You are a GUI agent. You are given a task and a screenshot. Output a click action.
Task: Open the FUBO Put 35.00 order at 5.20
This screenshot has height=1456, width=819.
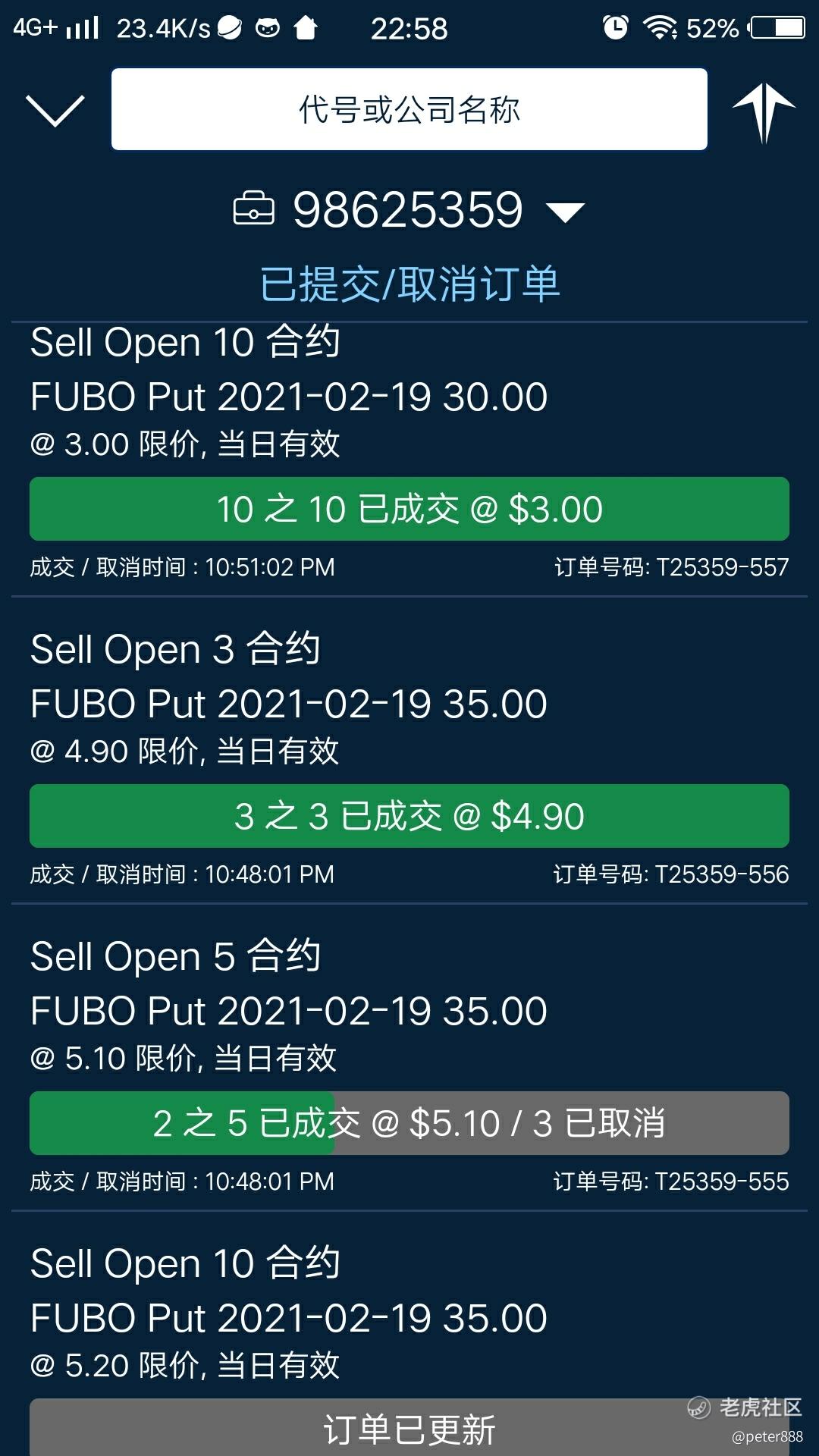[x=409, y=1335]
